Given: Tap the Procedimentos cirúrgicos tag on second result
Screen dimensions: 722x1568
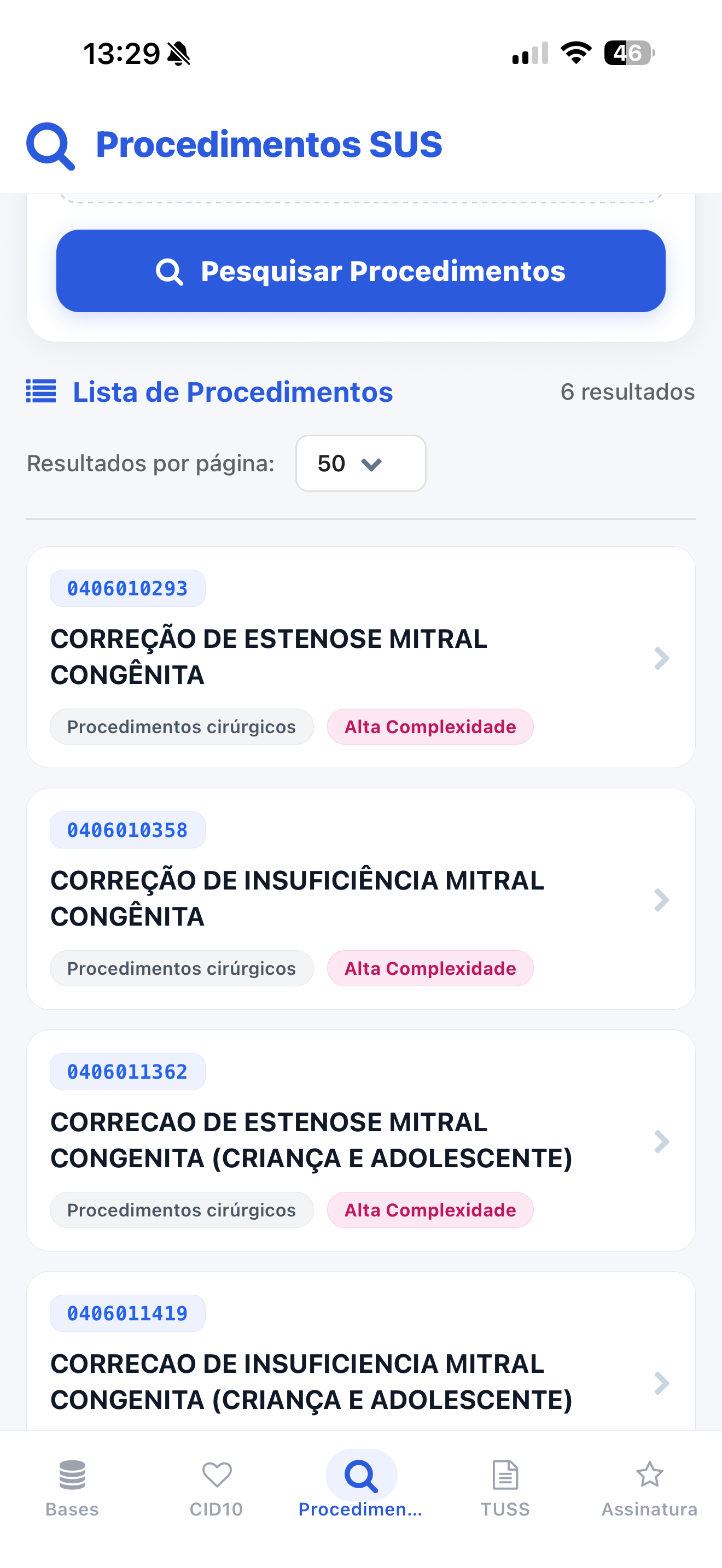Looking at the screenshot, I should point(182,968).
